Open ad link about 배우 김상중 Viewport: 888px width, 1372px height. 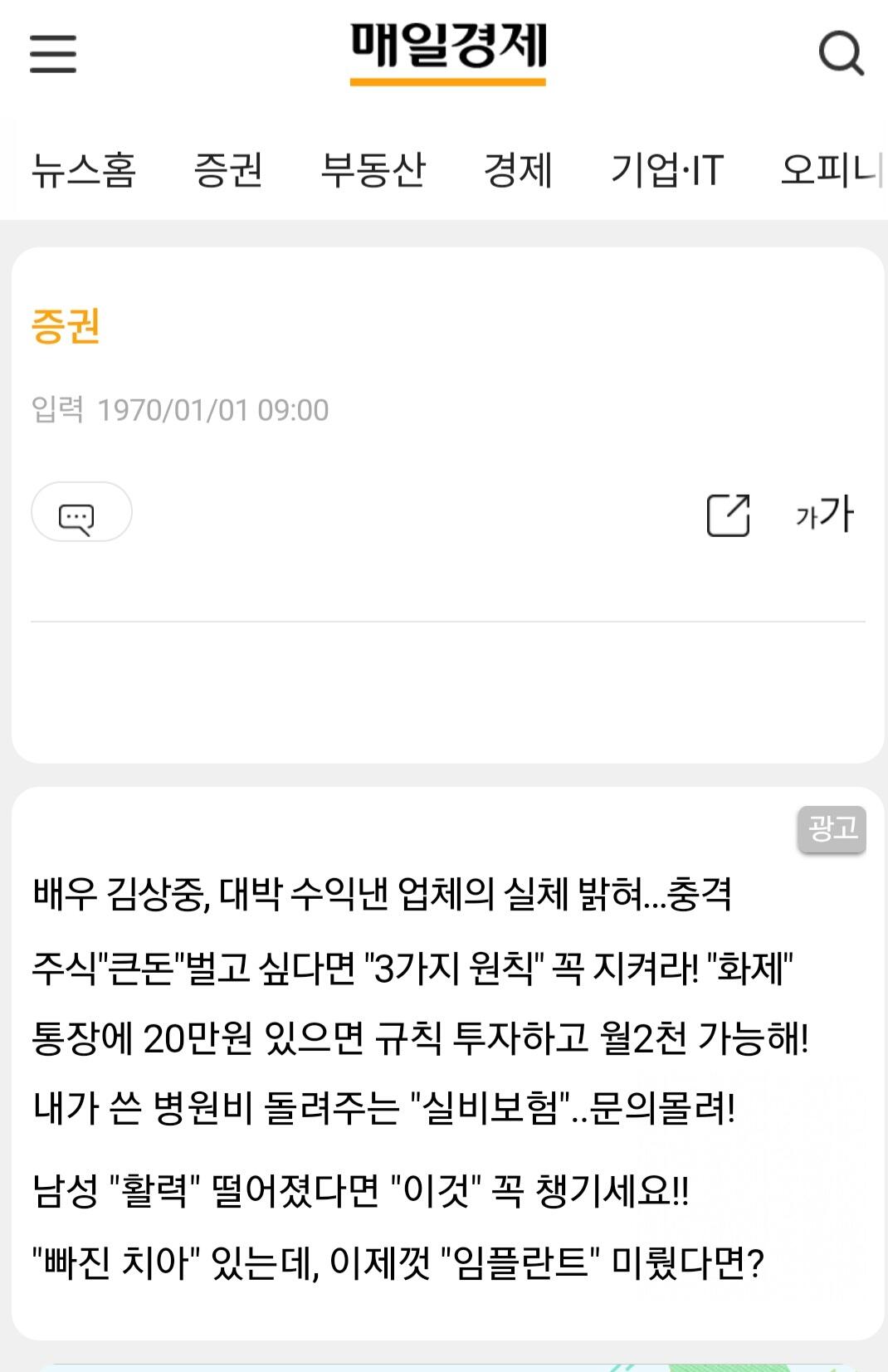pyautogui.click(x=382, y=895)
